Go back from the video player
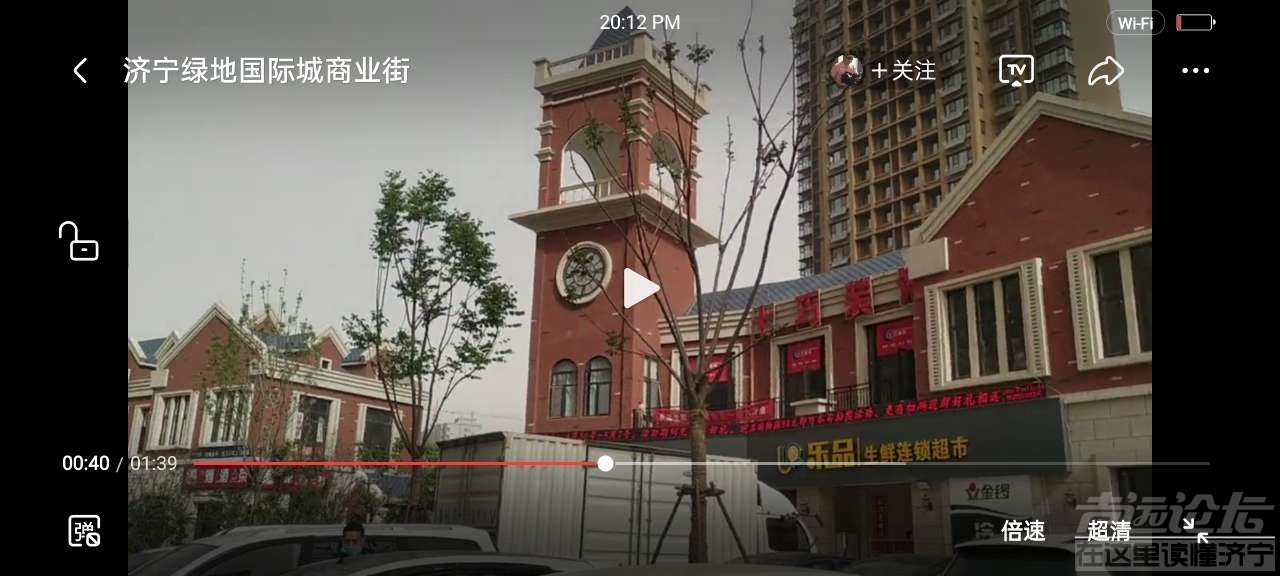 80,71
